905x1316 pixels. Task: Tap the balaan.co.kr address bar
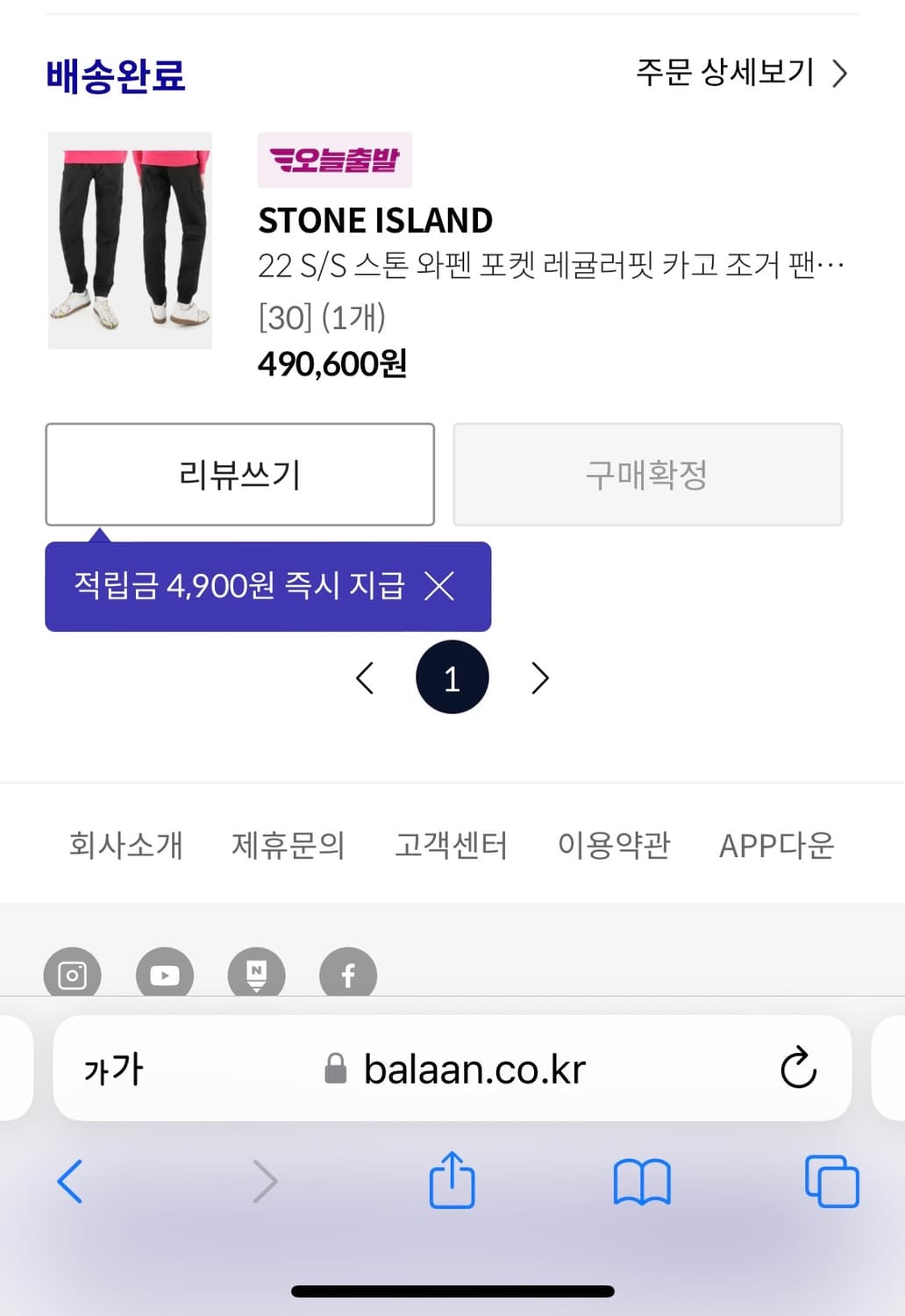pyautogui.click(x=474, y=1069)
